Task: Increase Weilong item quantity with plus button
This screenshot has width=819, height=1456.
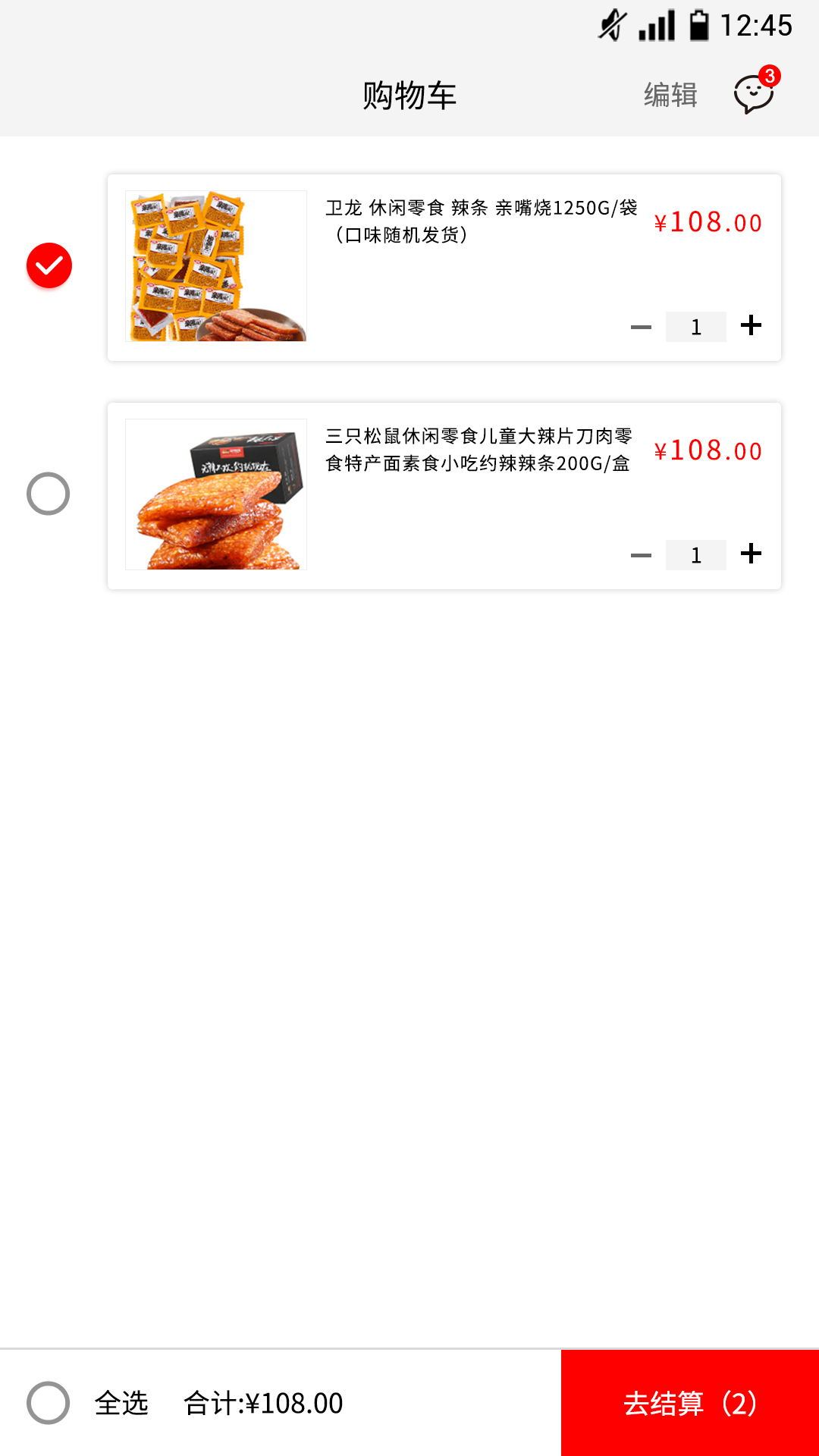Action: (x=751, y=325)
